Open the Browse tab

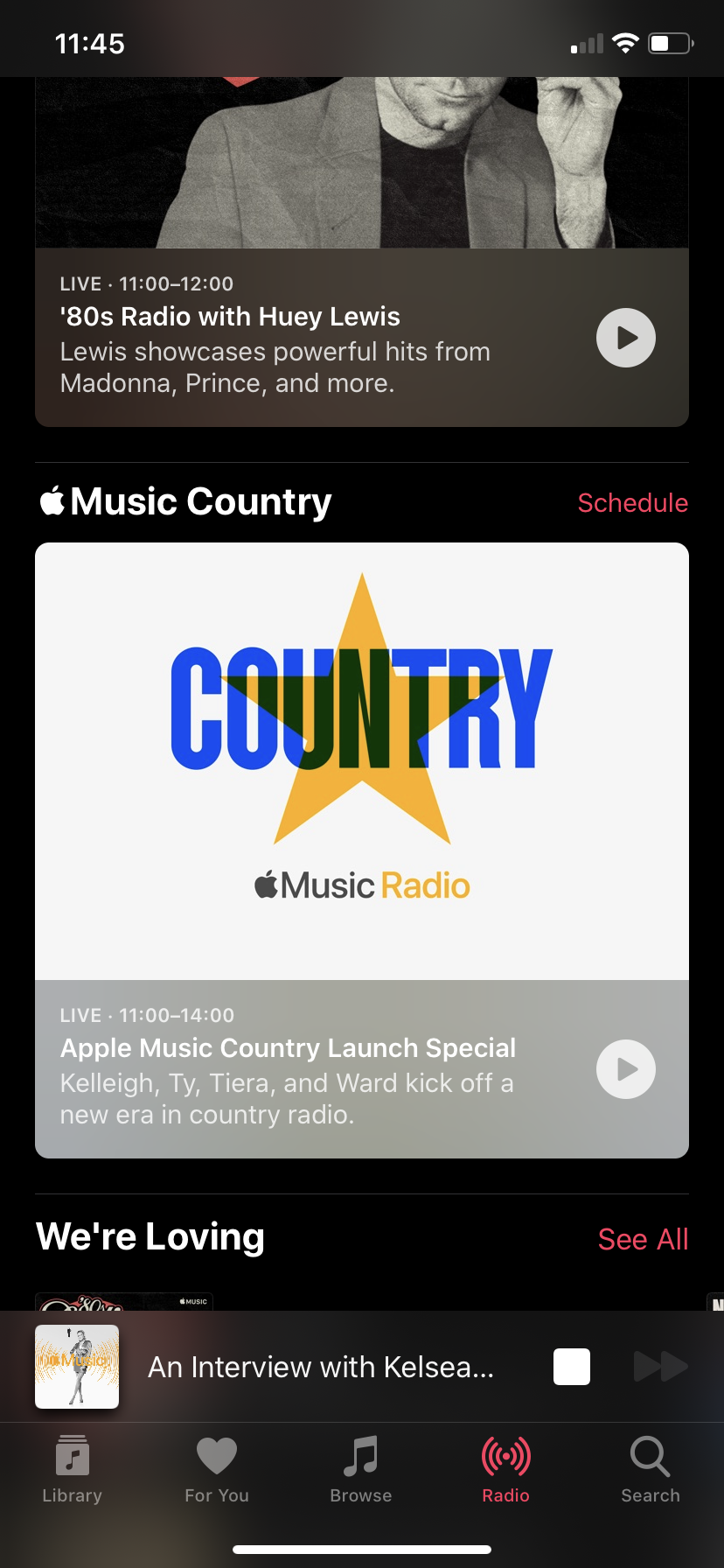coord(361,1470)
